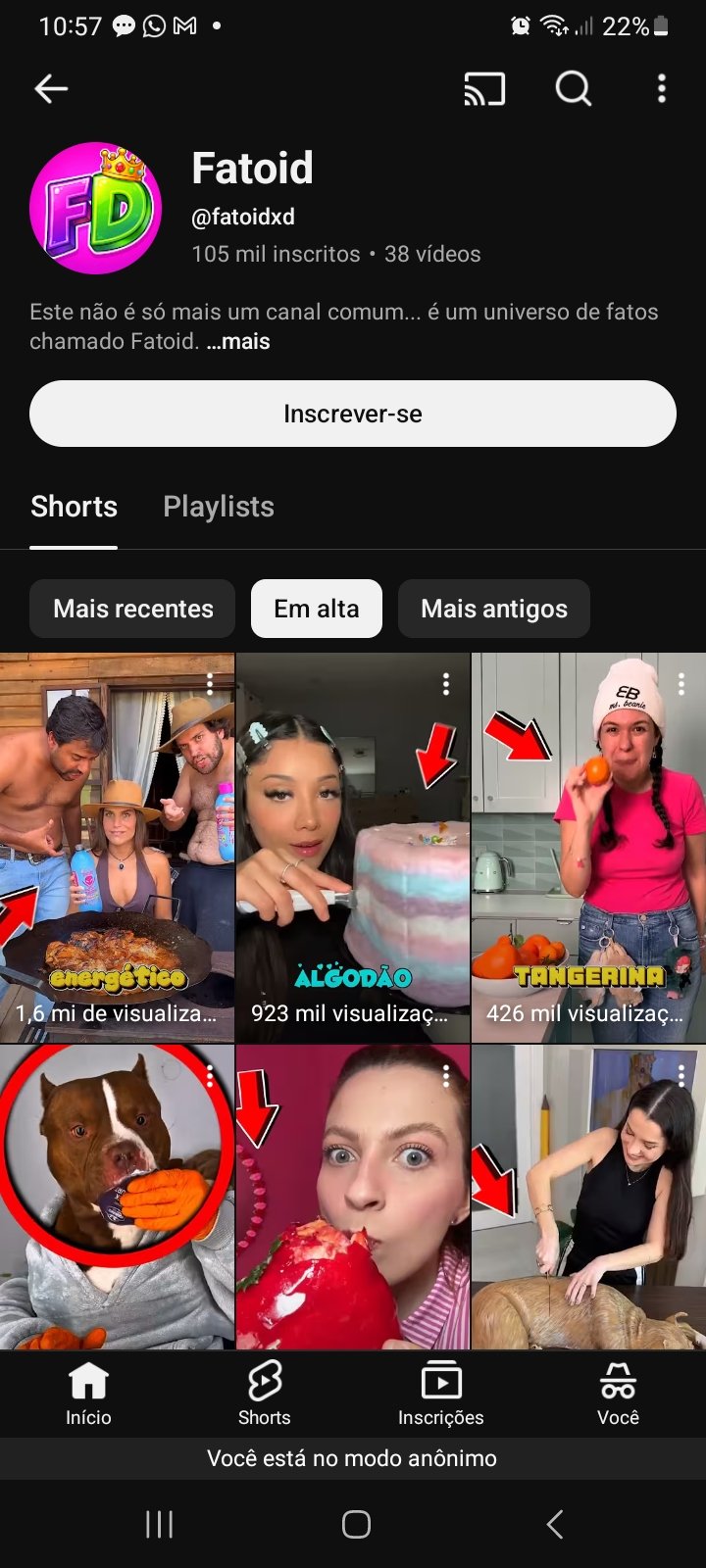Sort with the Mais antigos chip

[493, 609]
